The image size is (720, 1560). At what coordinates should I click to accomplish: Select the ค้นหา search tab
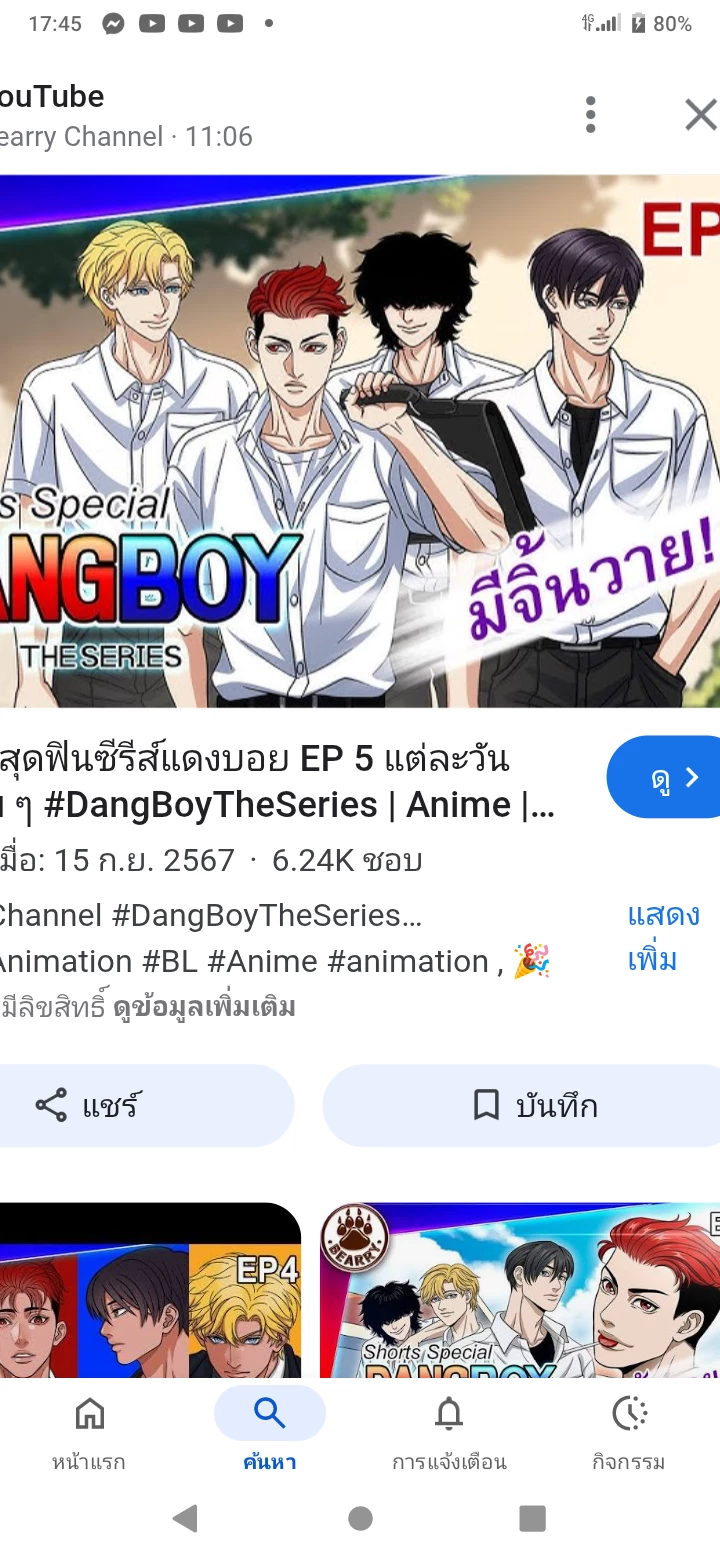pyautogui.click(x=270, y=1432)
